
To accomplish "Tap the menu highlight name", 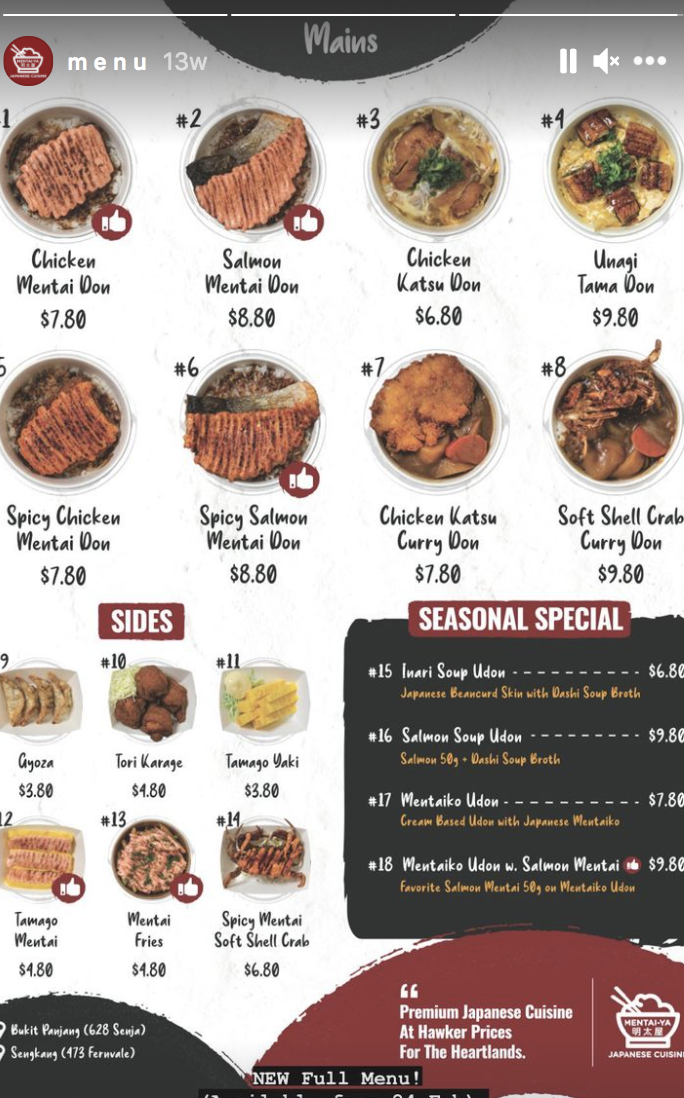I will point(107,62).
